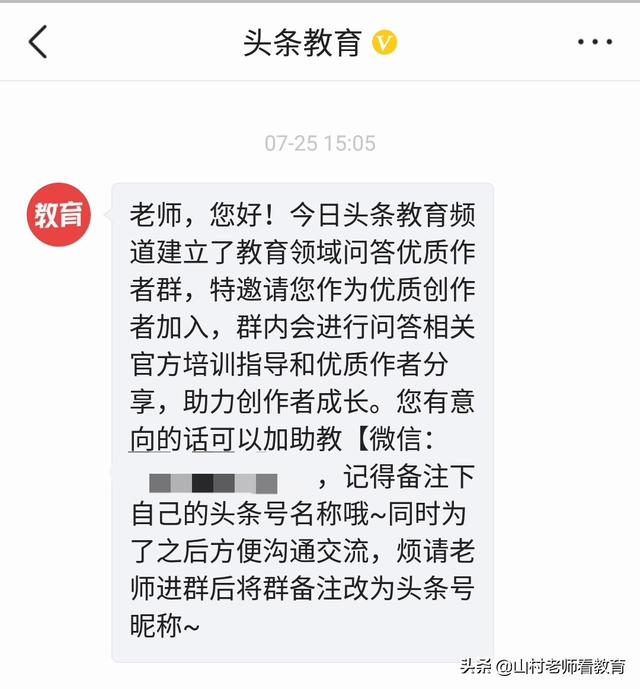Open the 教育 sender avatar profile
The image size is (640, 689).
pos(59,215)
